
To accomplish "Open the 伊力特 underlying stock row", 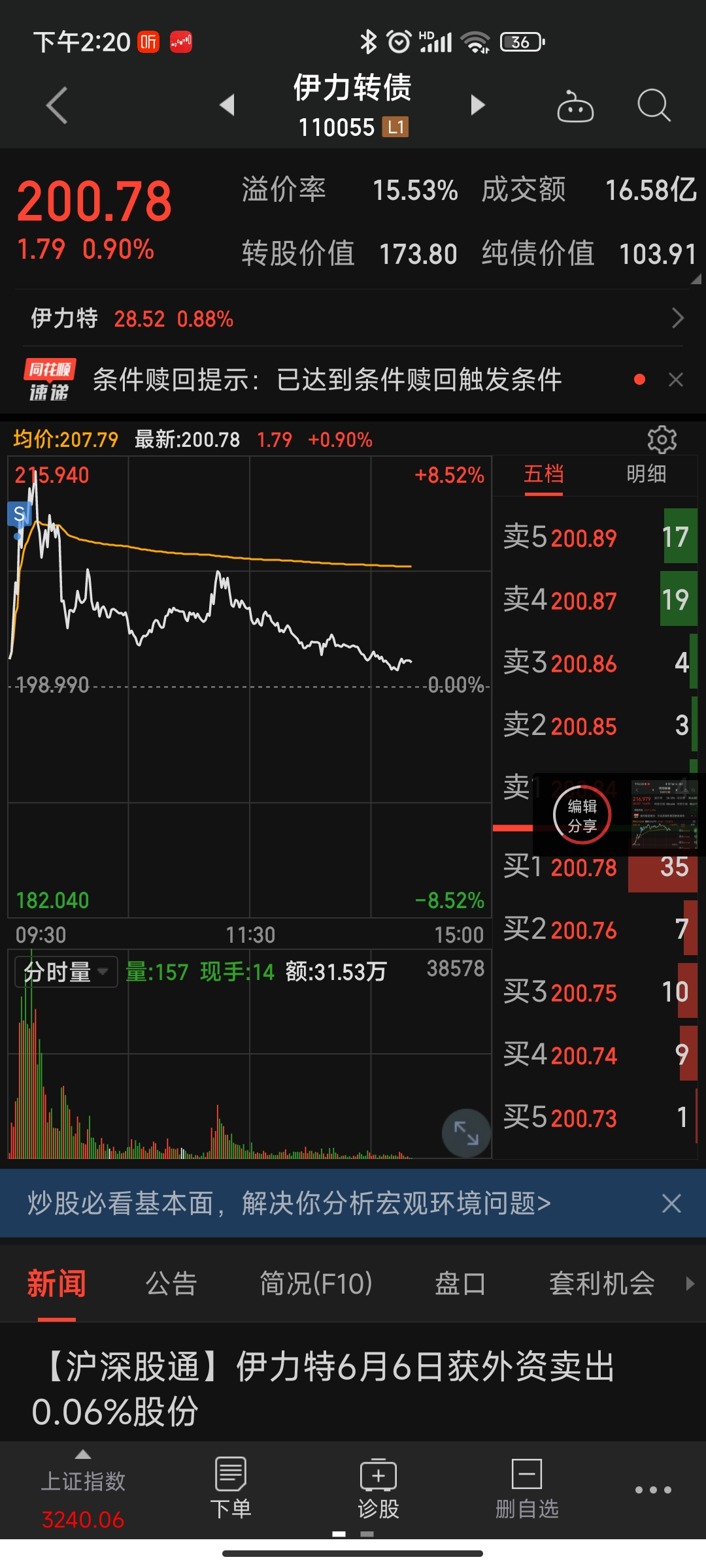I will [353, 318].
